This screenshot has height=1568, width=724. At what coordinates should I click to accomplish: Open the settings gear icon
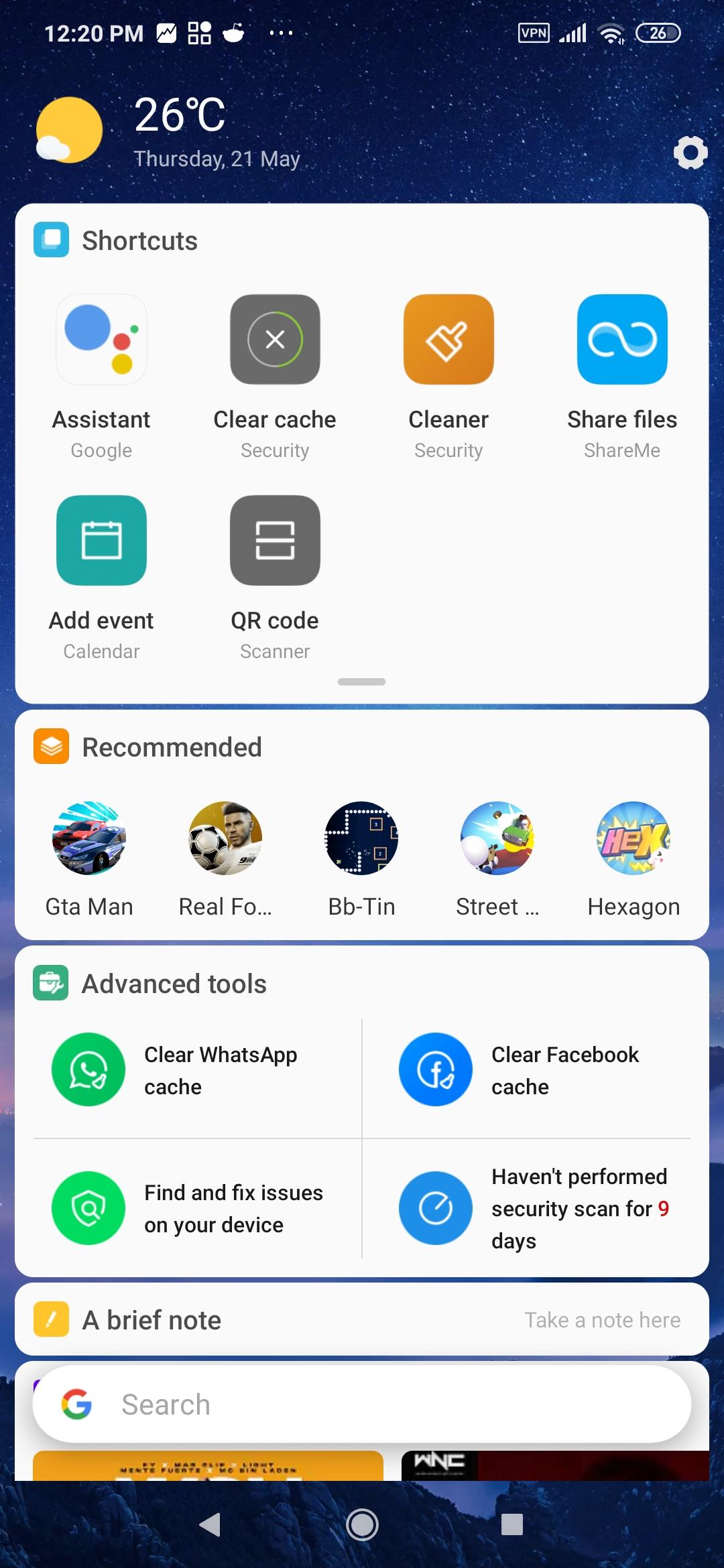click(690, 153)
